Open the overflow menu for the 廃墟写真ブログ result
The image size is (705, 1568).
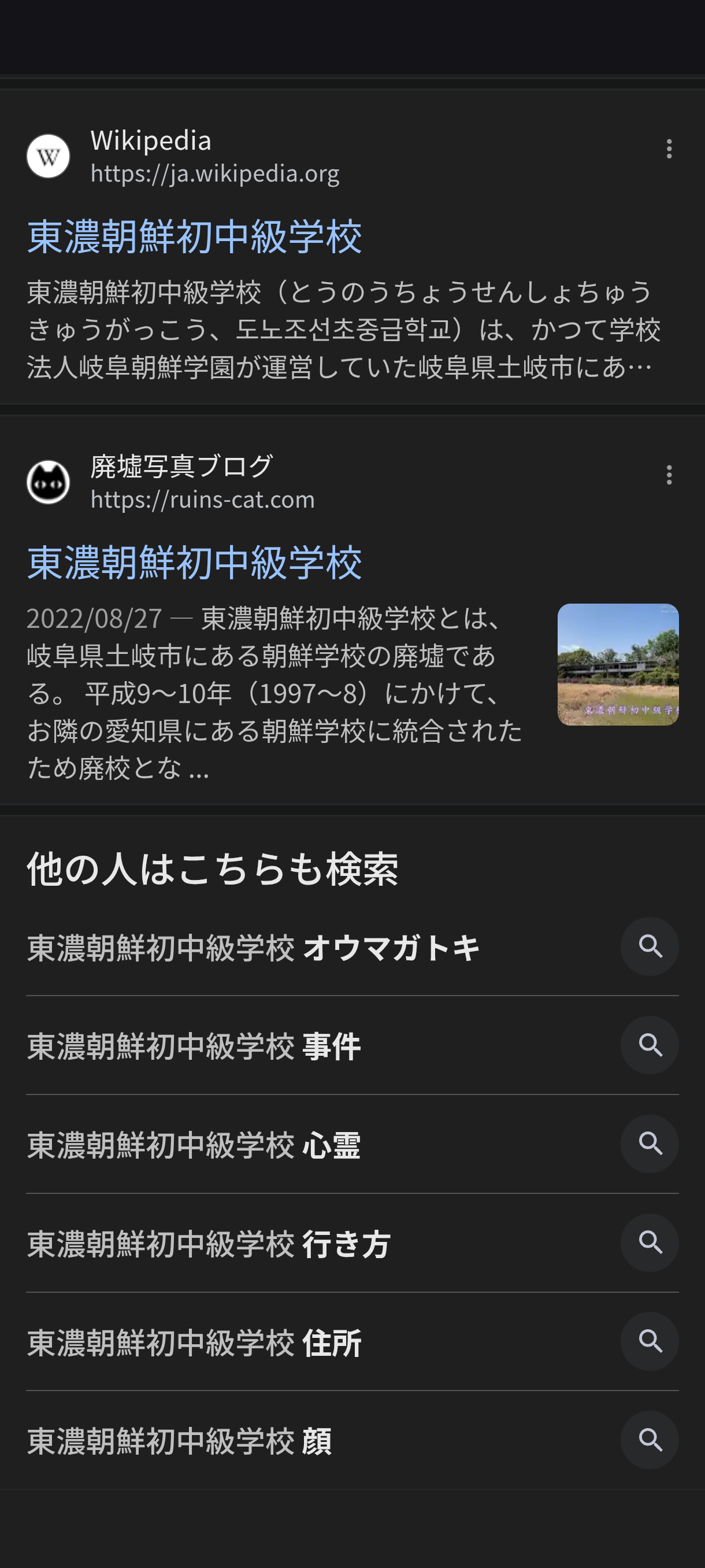point(669,475)
